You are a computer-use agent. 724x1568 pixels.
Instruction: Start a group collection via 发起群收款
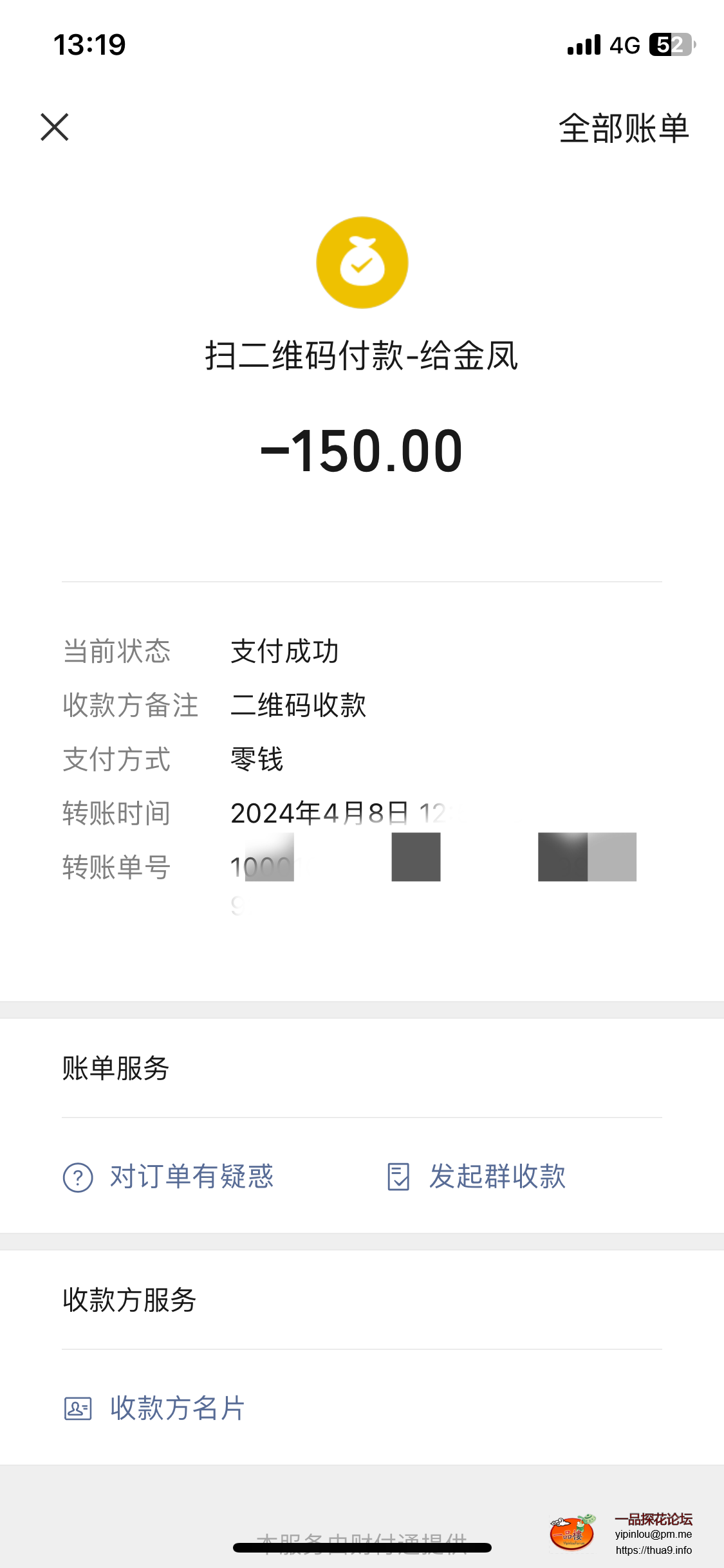click(477, 1177)
